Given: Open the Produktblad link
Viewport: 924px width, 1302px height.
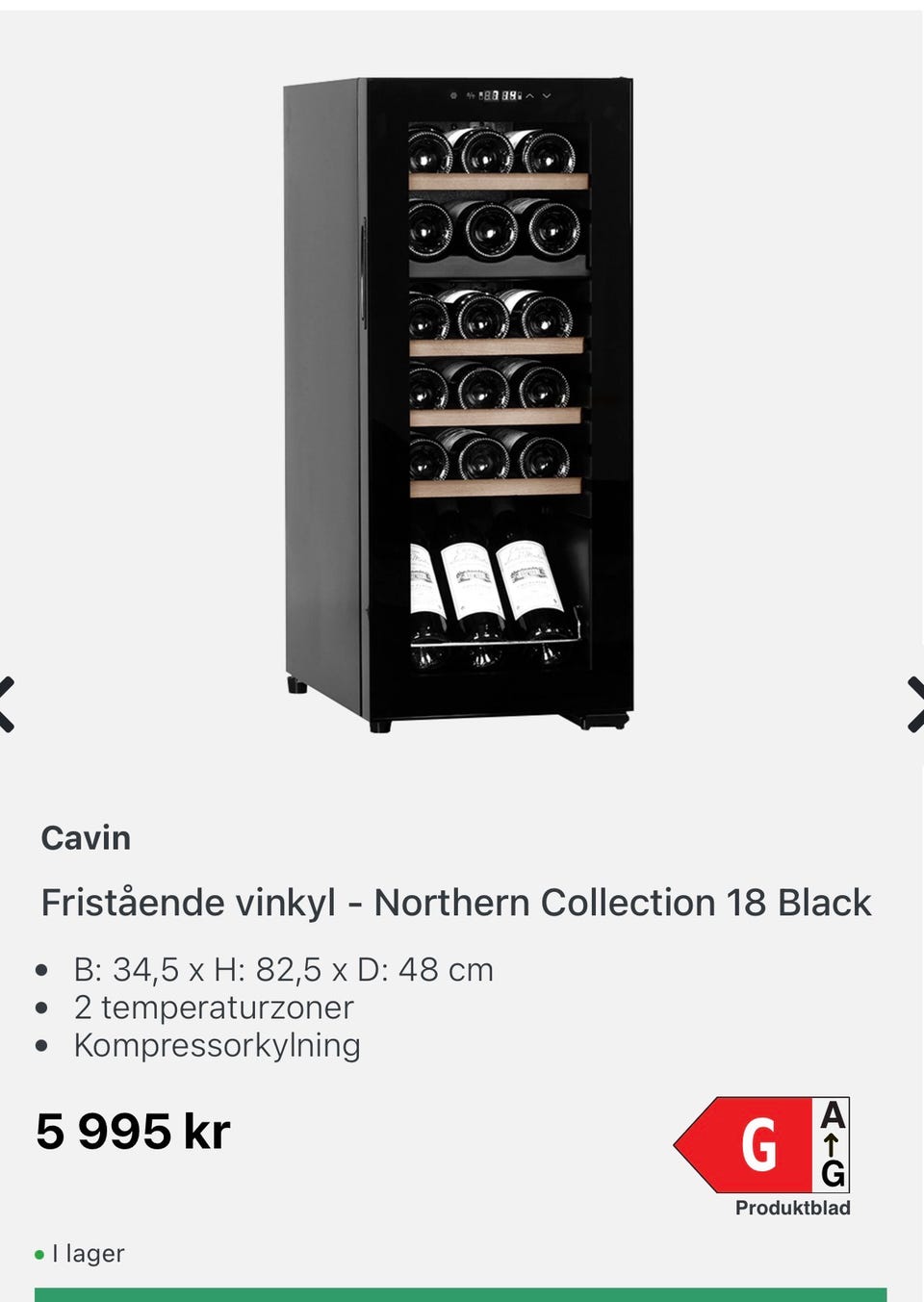Looking at the screenshot, I should pyautogui.click(x=792, y=1208).
